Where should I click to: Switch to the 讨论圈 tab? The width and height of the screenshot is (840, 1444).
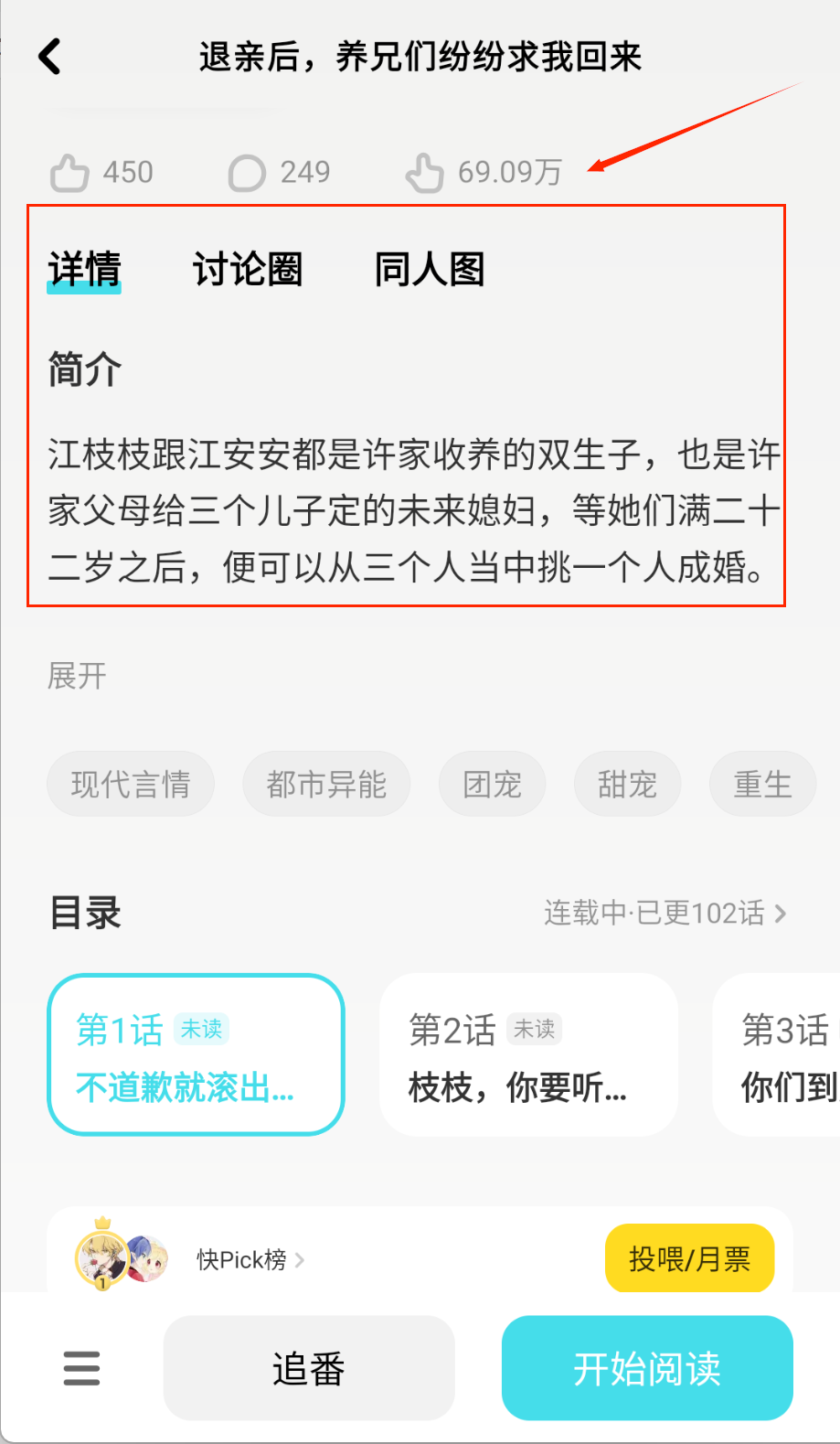[x=247, y=270]
